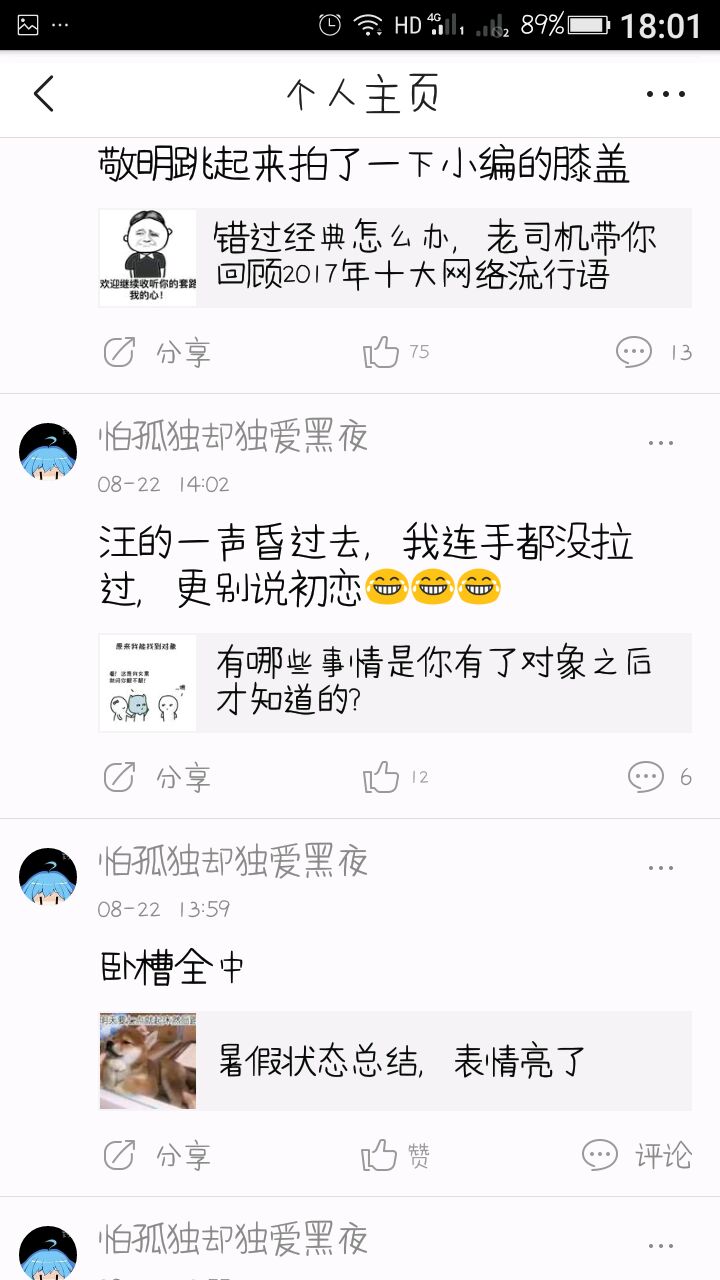This screenshot has height=1280, width=720.
Task: Go back from the 个人主页 page
Action: [44, 94]
